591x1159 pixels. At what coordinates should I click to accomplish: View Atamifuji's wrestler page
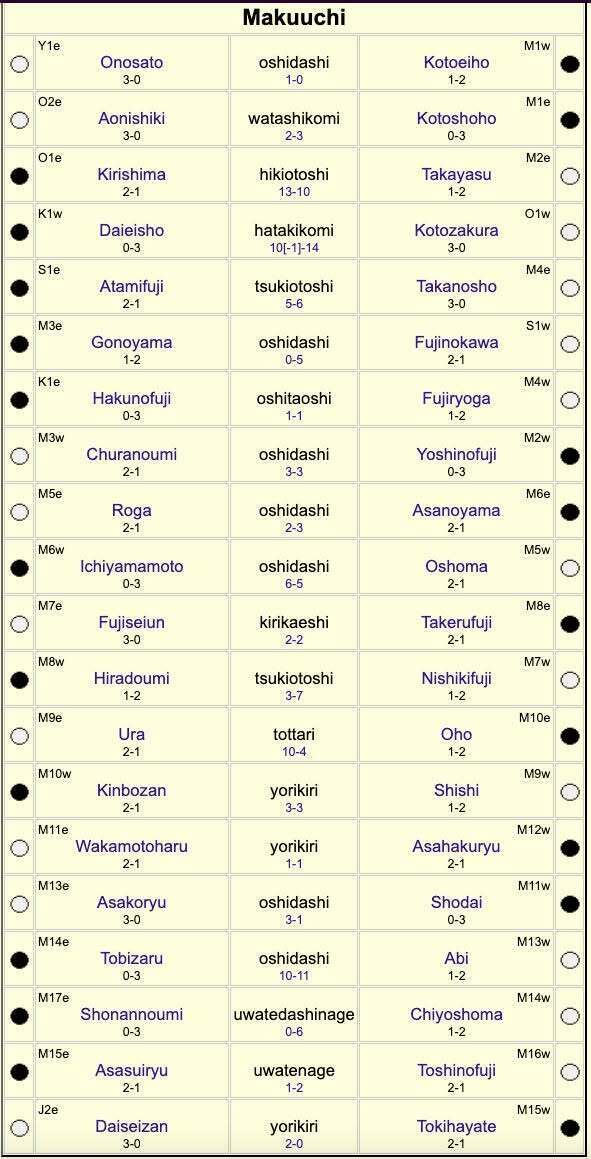click(131, 287)
